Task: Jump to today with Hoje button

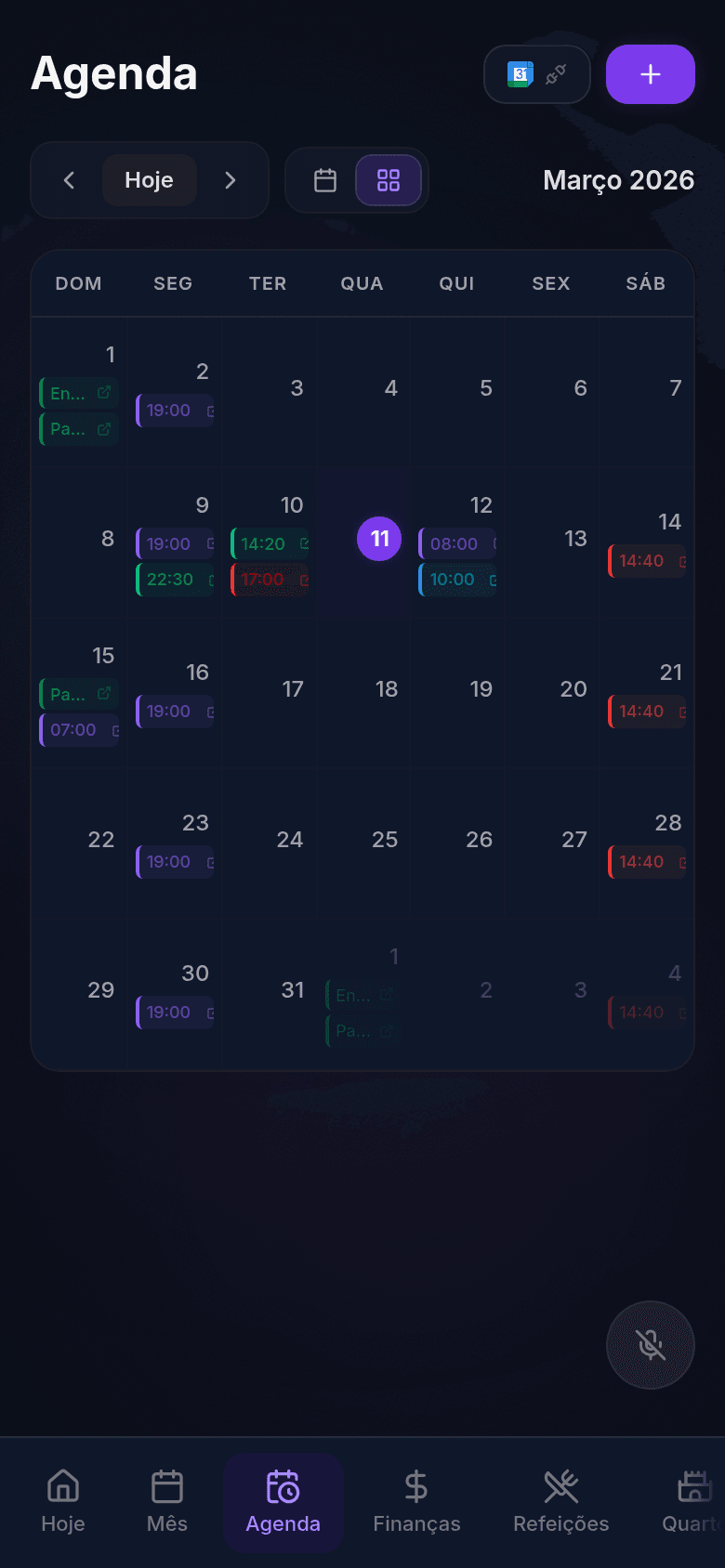Action: tap(149, 180)
